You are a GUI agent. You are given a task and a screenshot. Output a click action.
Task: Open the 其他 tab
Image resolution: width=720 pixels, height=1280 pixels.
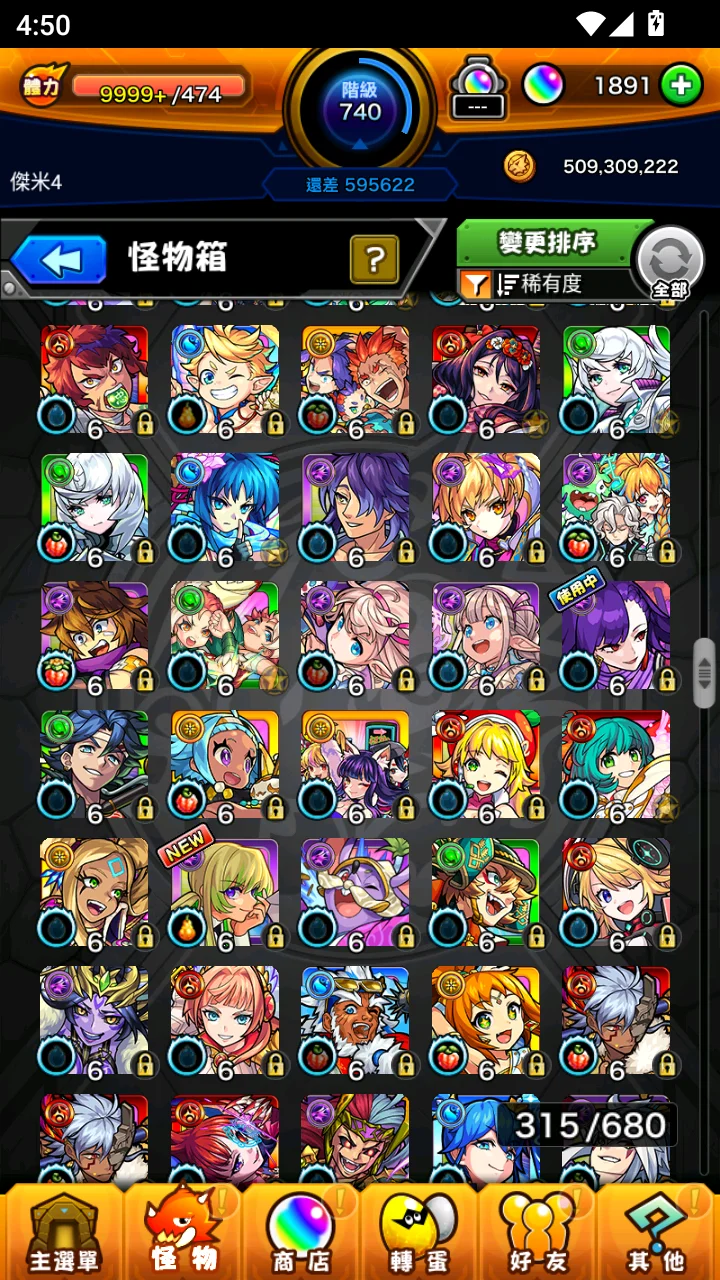(x=657, y=1232)
